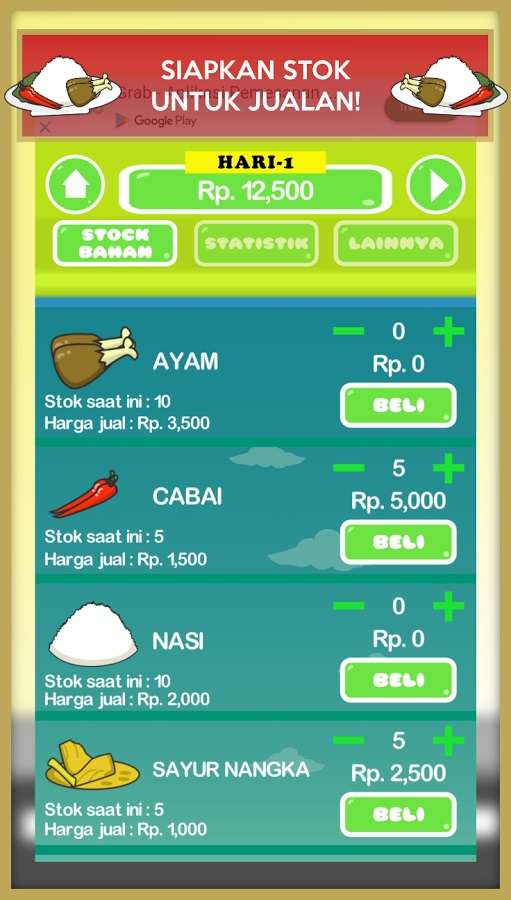511x900 pixels.
Task: Decrease Nasi purchase quantity
Action: [349, 606]
